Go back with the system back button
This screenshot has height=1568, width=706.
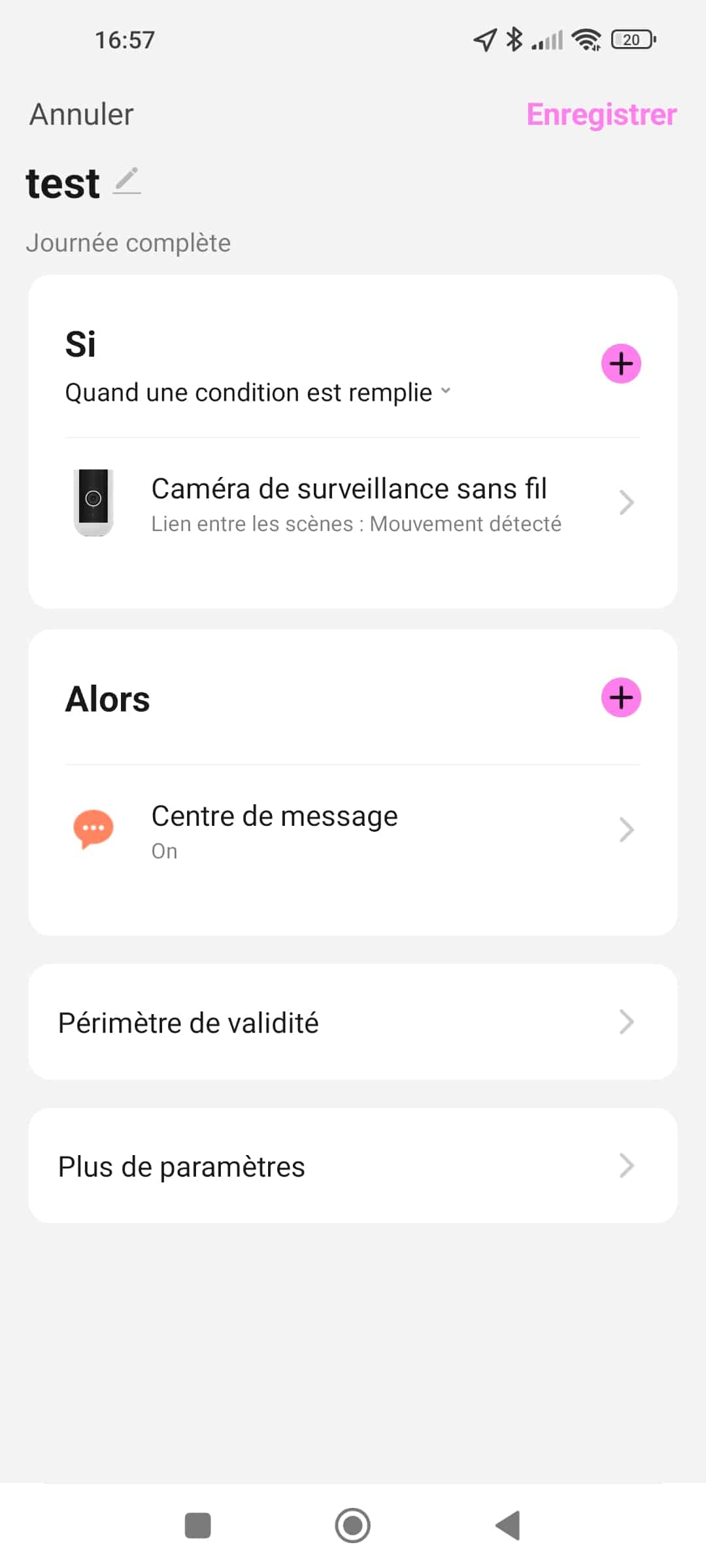(x=508, y=1526)
